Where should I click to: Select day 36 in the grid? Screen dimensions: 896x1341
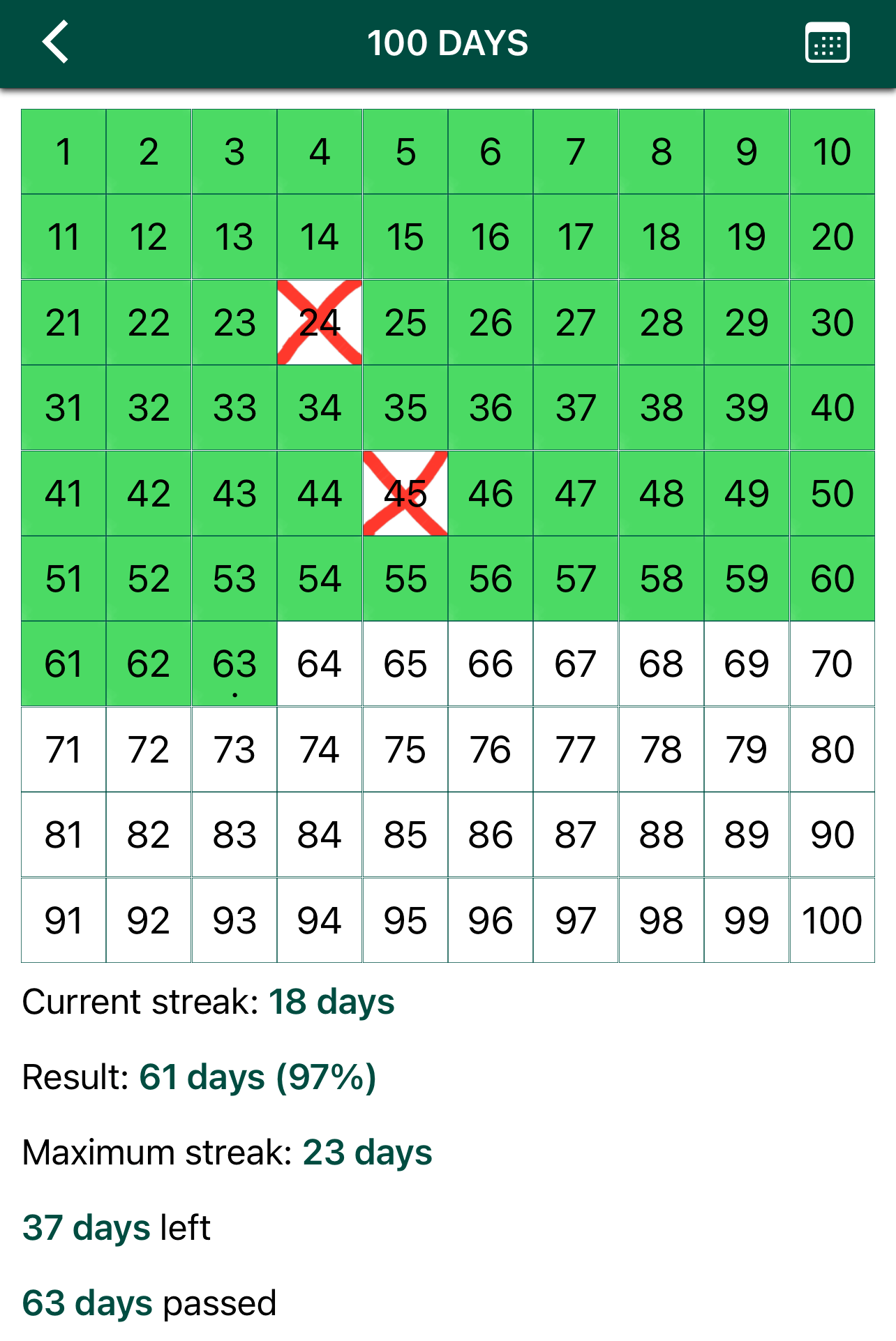coord(491,407)
